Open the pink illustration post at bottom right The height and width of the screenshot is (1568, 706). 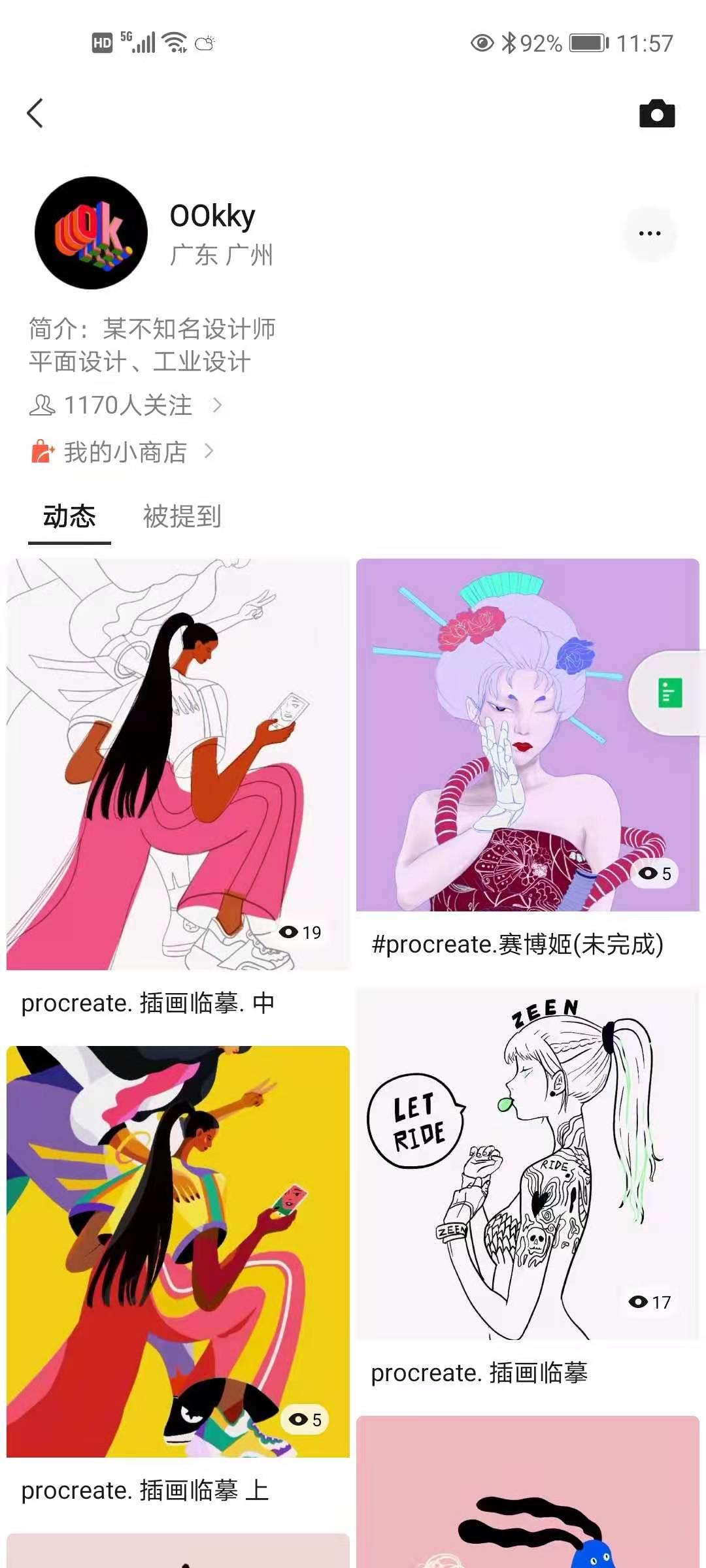[528, 1492]
